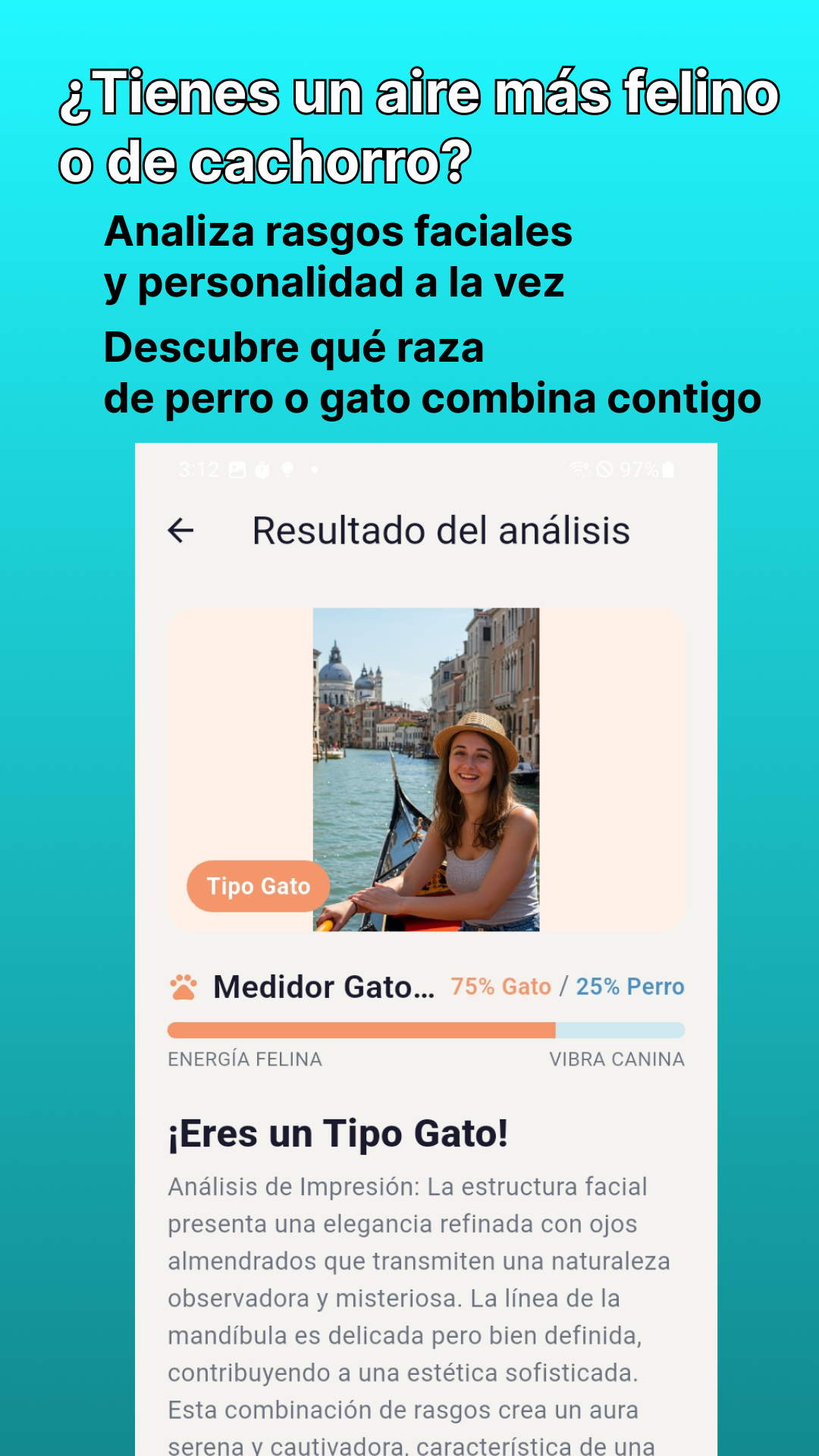Tap the Tipo Gato badge
The height and width of the screenshot is (1456, 819).
point(257,886)
